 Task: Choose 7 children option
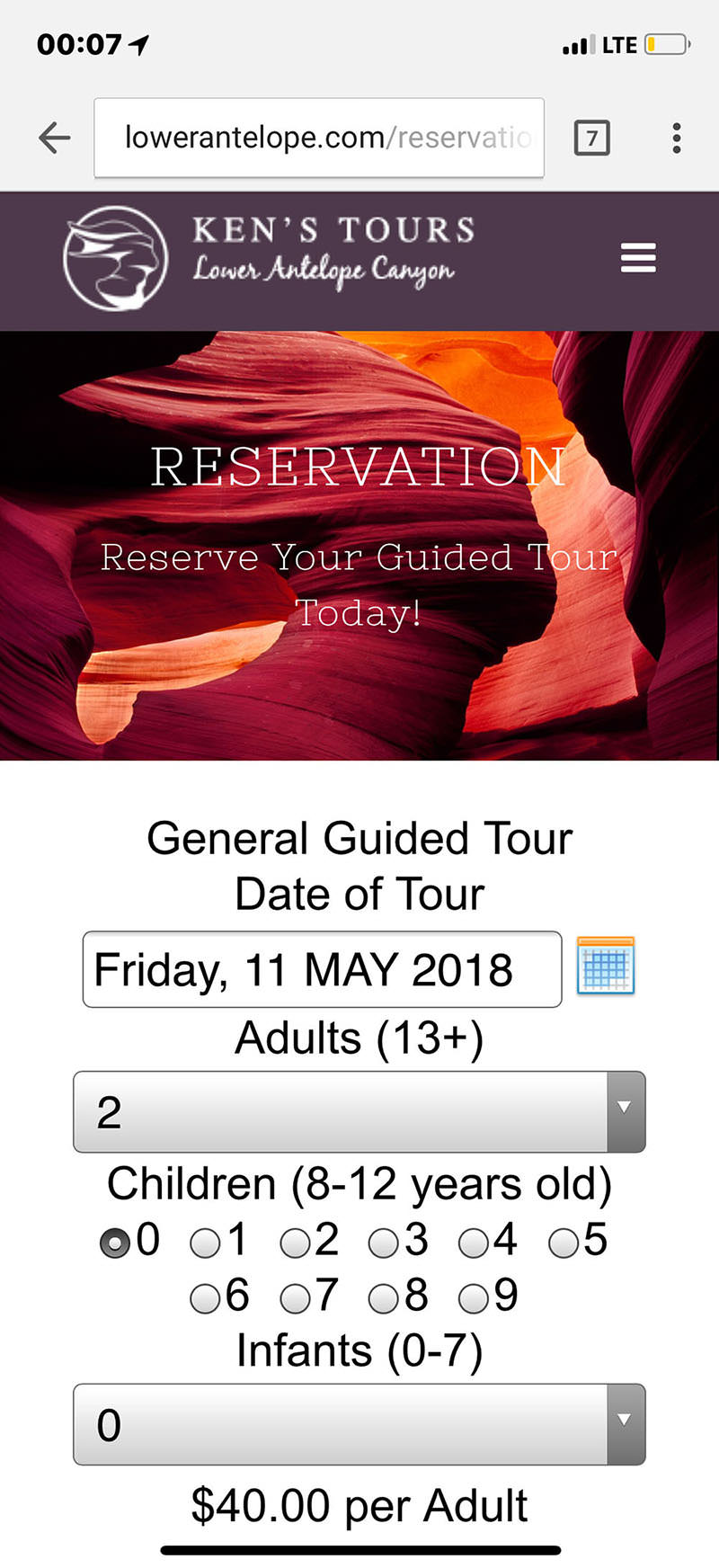[295, 1298]
